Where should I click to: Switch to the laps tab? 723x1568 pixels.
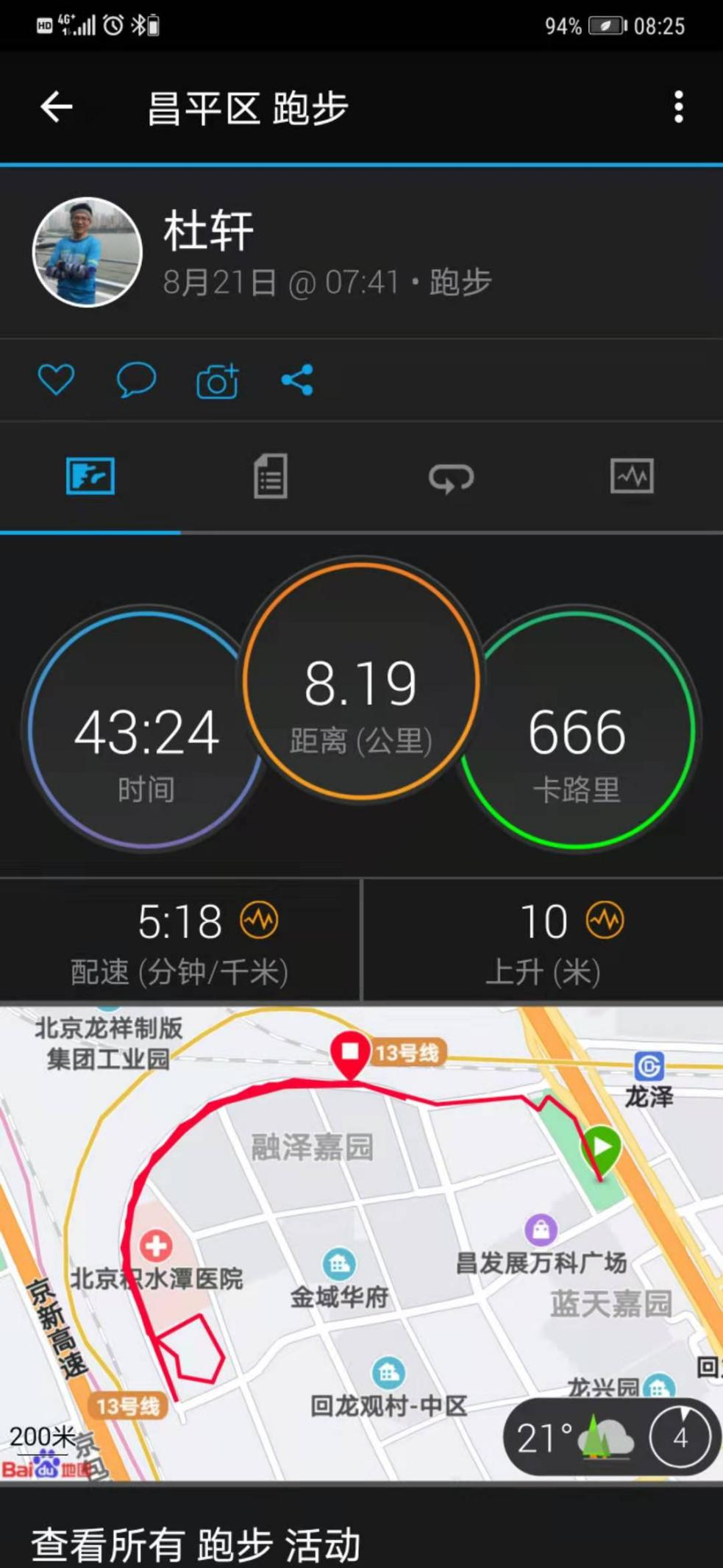click(451, 478)
